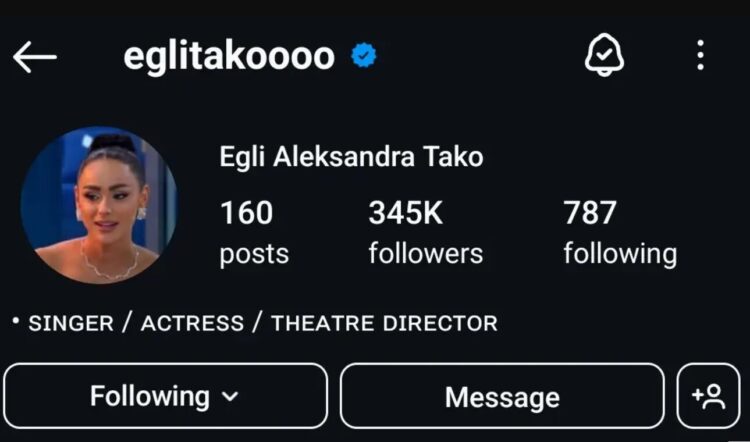The width and height of the screenshot is (750, 442).
Task: Jump to the 160 posts
Action: click(254, 232)
